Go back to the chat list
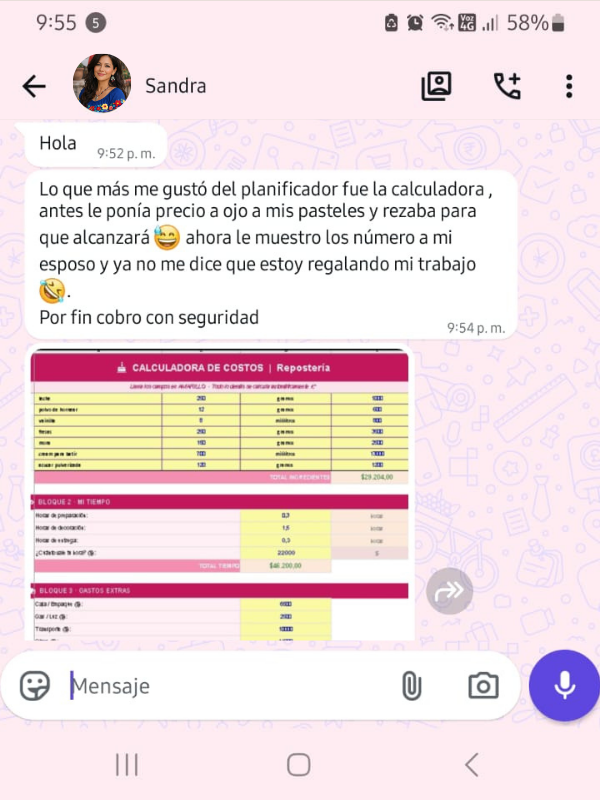This screenshot has height=800, width=600. pos(34,86)
